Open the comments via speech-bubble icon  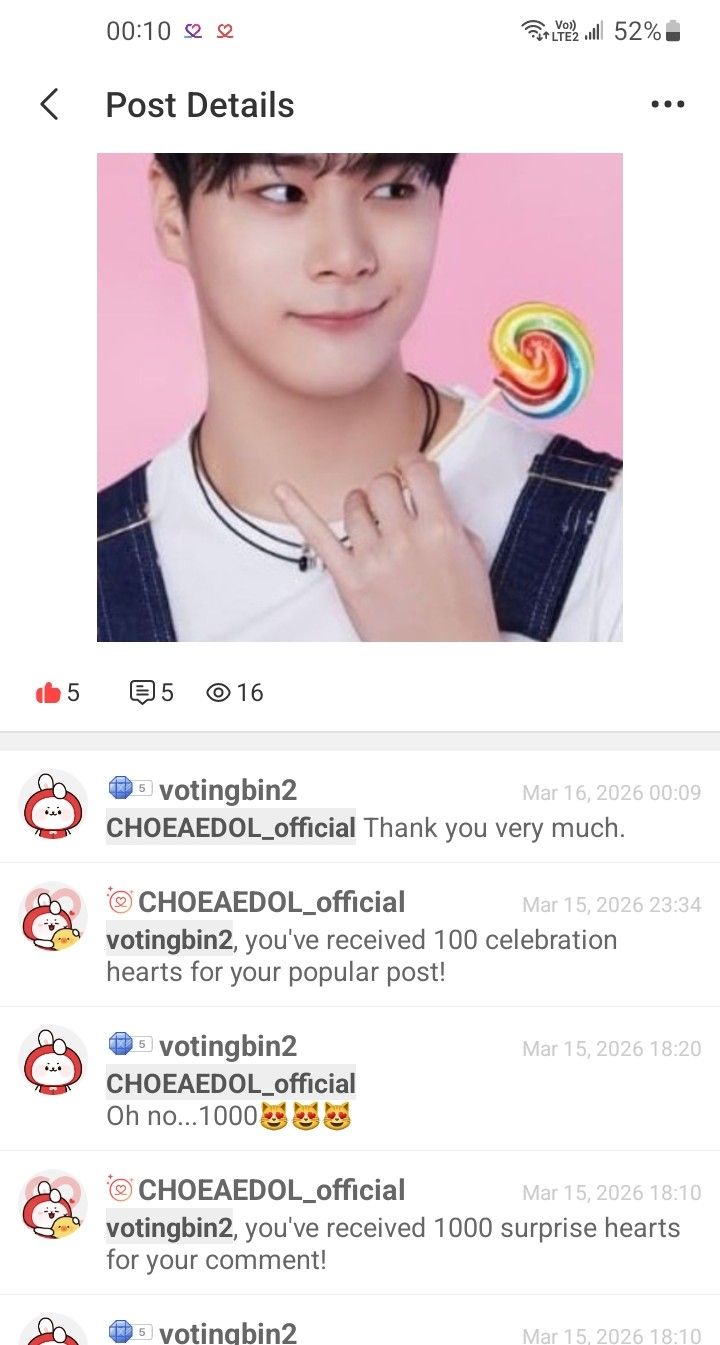click(140, 692)
